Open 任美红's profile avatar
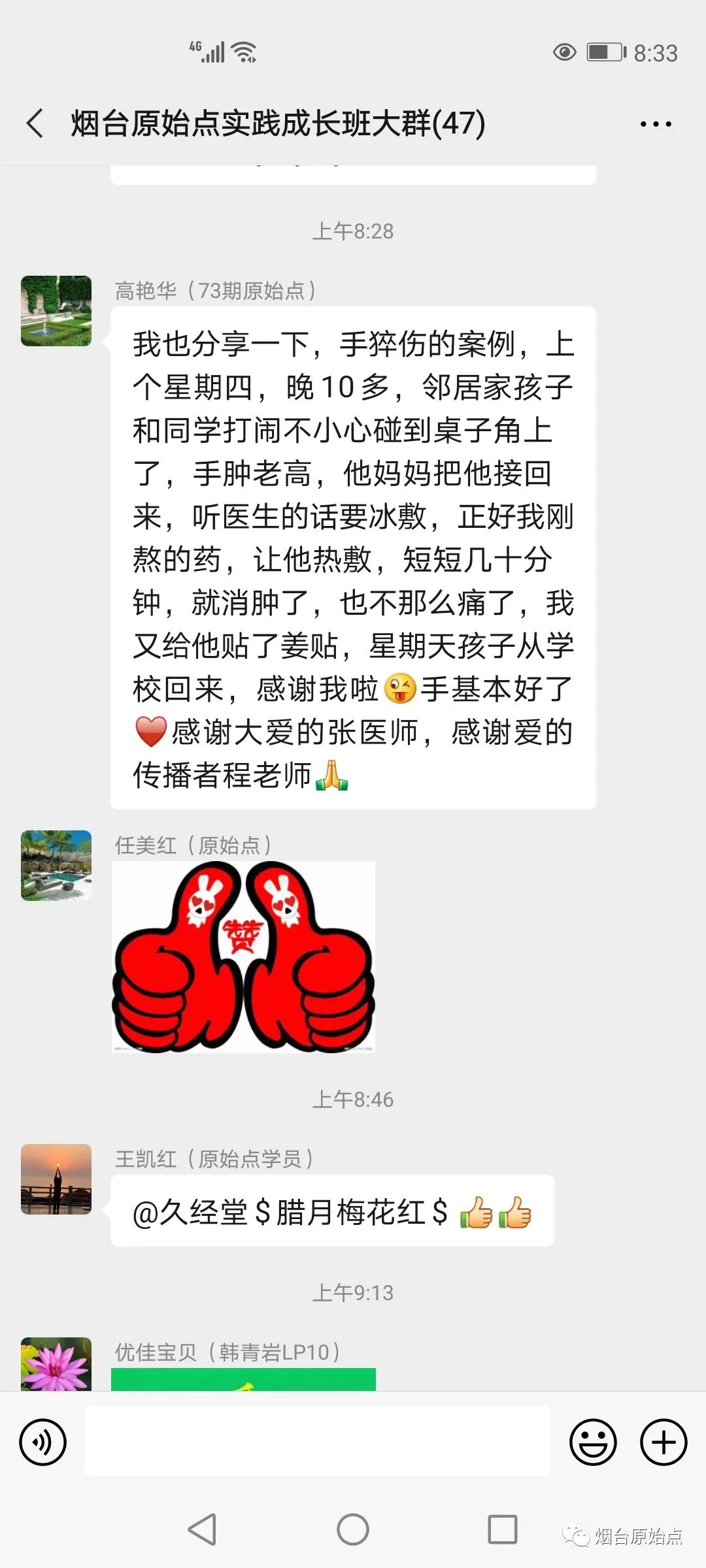This screenshot has width=706, height=1568. click(x=56, y=866)
